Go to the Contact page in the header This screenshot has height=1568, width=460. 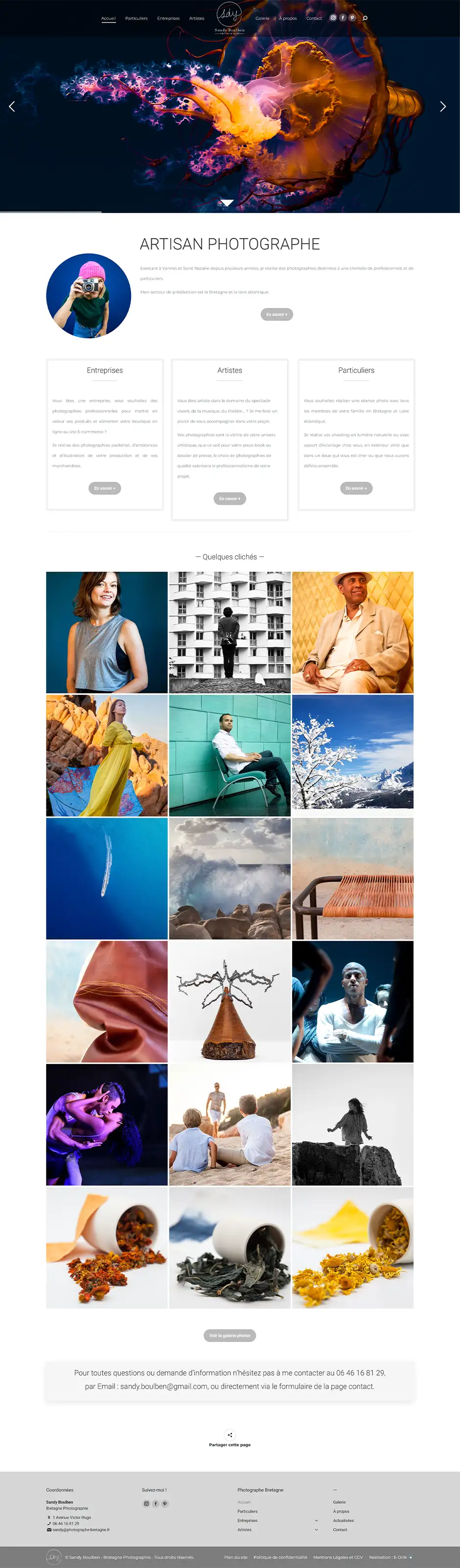pyautogui.click(x=314, y=18)
